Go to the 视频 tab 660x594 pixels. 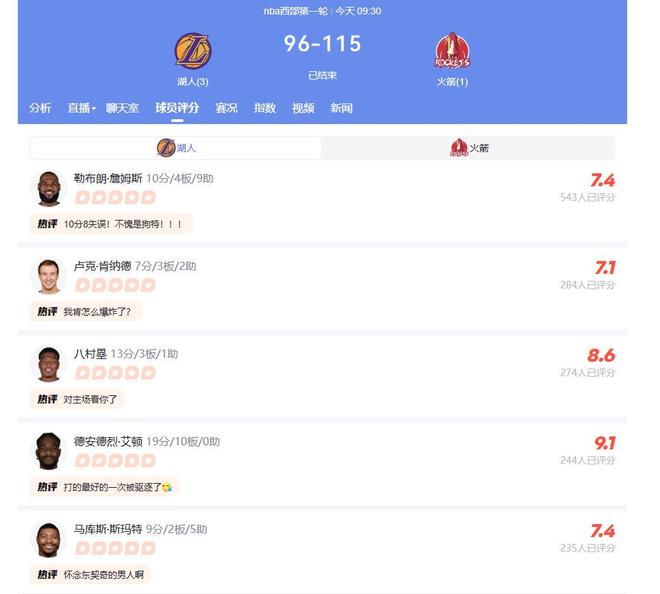(x=303, y=108)
